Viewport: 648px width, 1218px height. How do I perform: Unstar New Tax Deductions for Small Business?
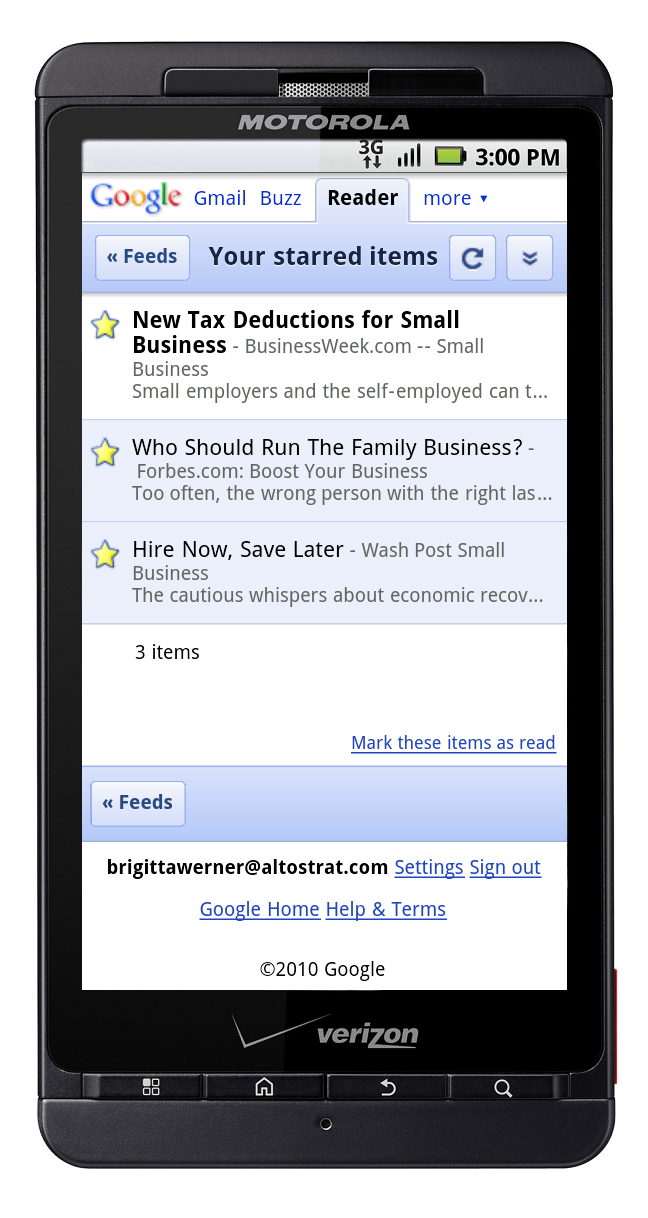pos(105,325)
